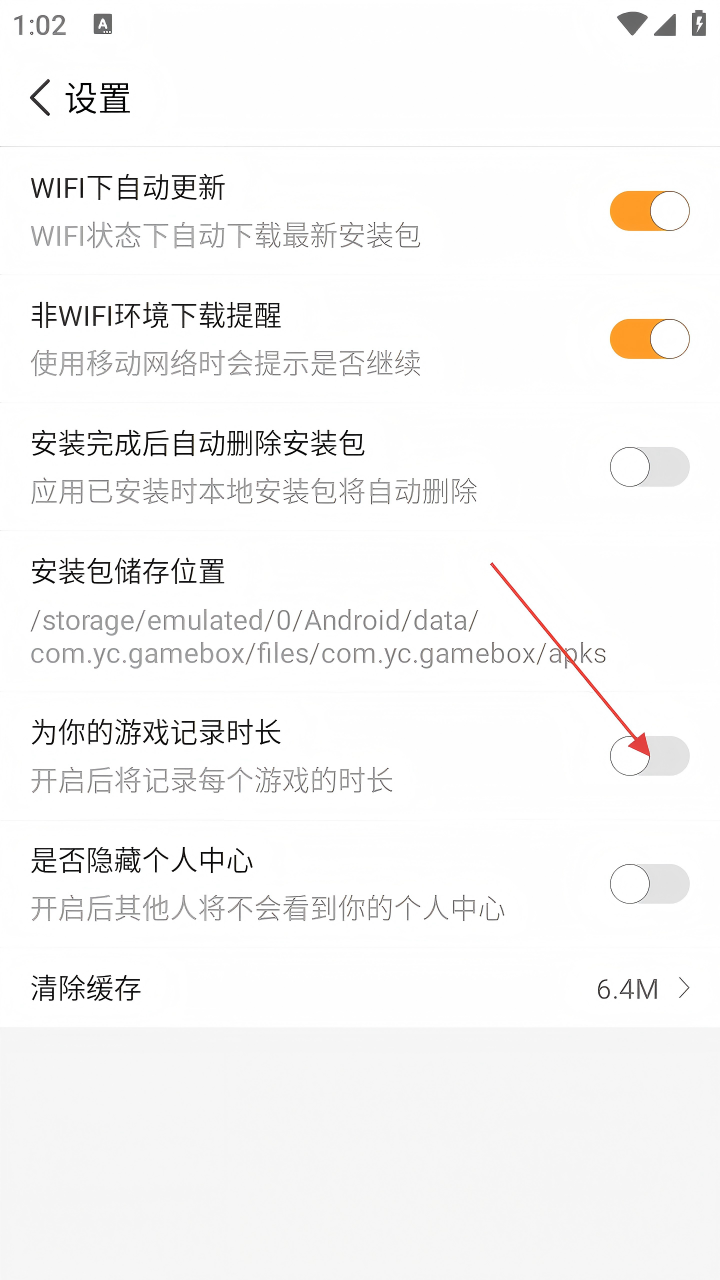Disable 非WIFI环境下载提醒

click(x=649, y=340)
